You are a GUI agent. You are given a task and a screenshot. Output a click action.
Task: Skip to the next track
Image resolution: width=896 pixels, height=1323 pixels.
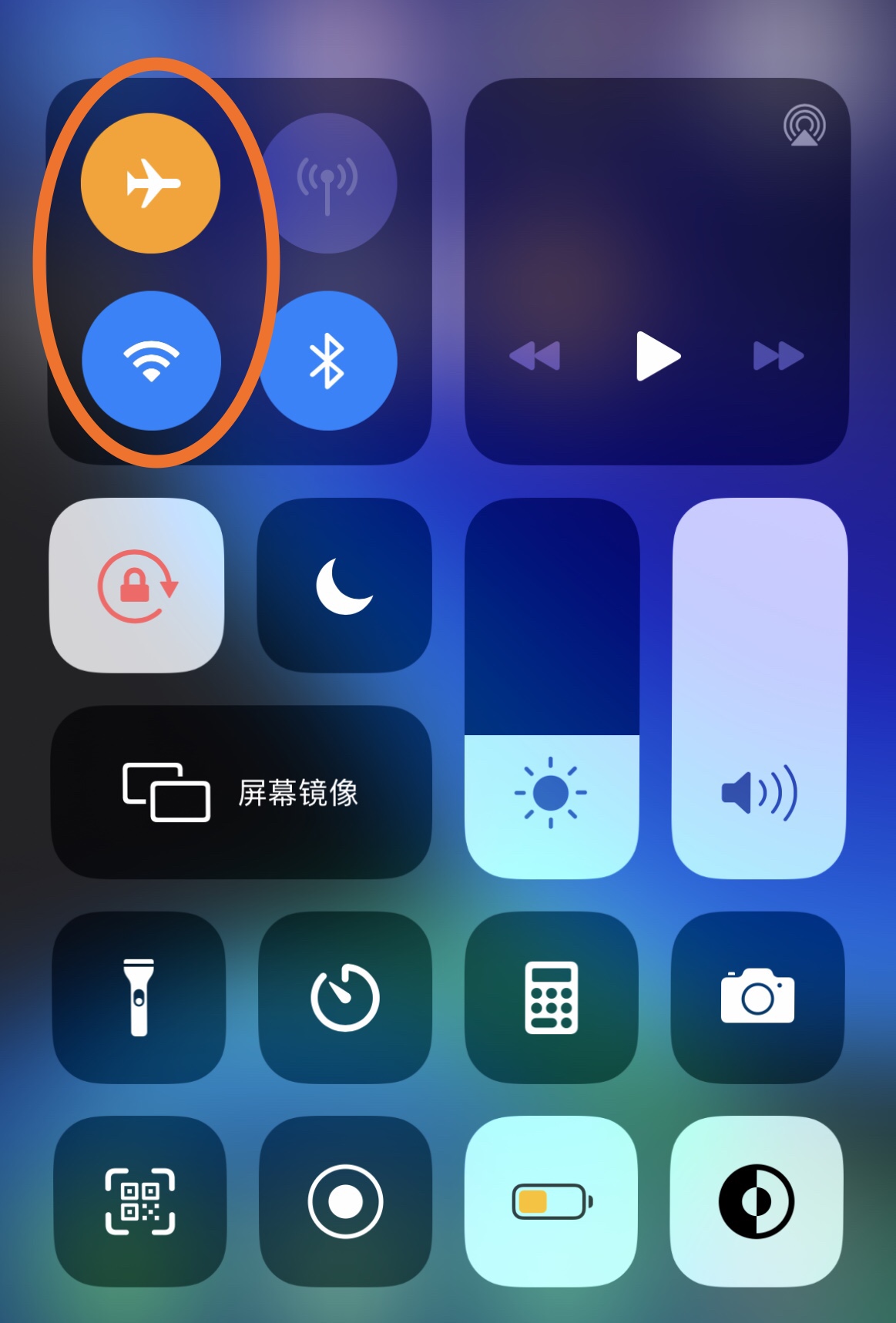778,356
